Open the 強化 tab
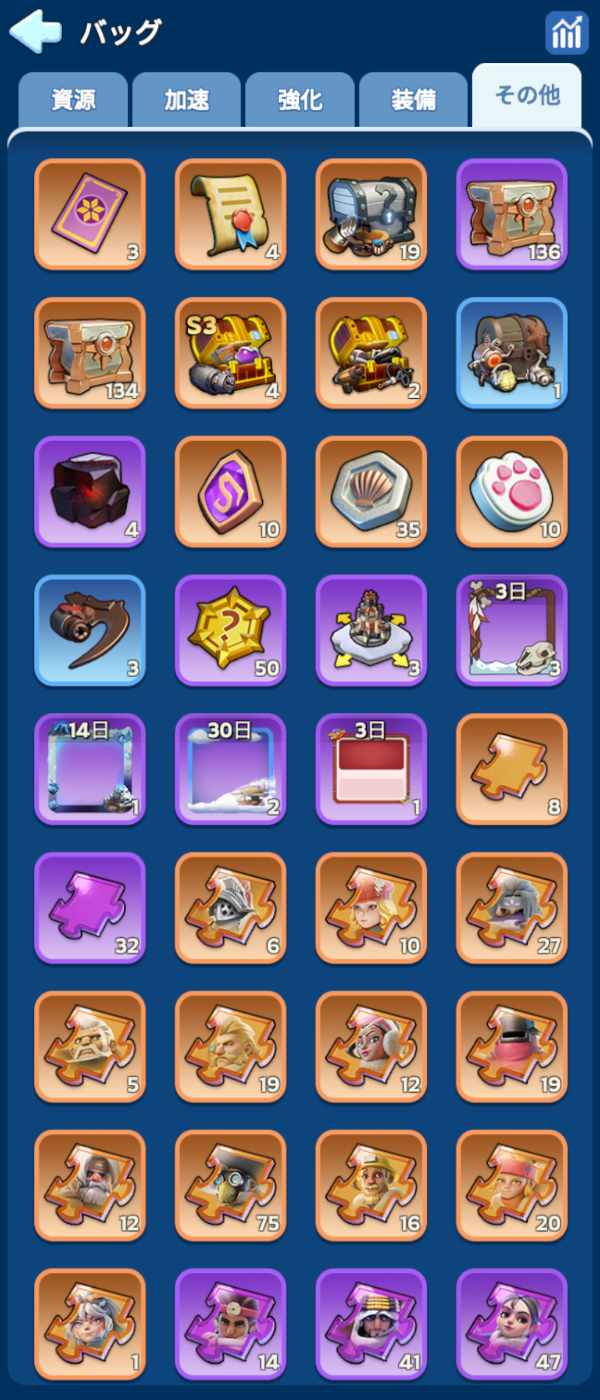The width and height of the screenshot is (600, 1400). [300, 99]
